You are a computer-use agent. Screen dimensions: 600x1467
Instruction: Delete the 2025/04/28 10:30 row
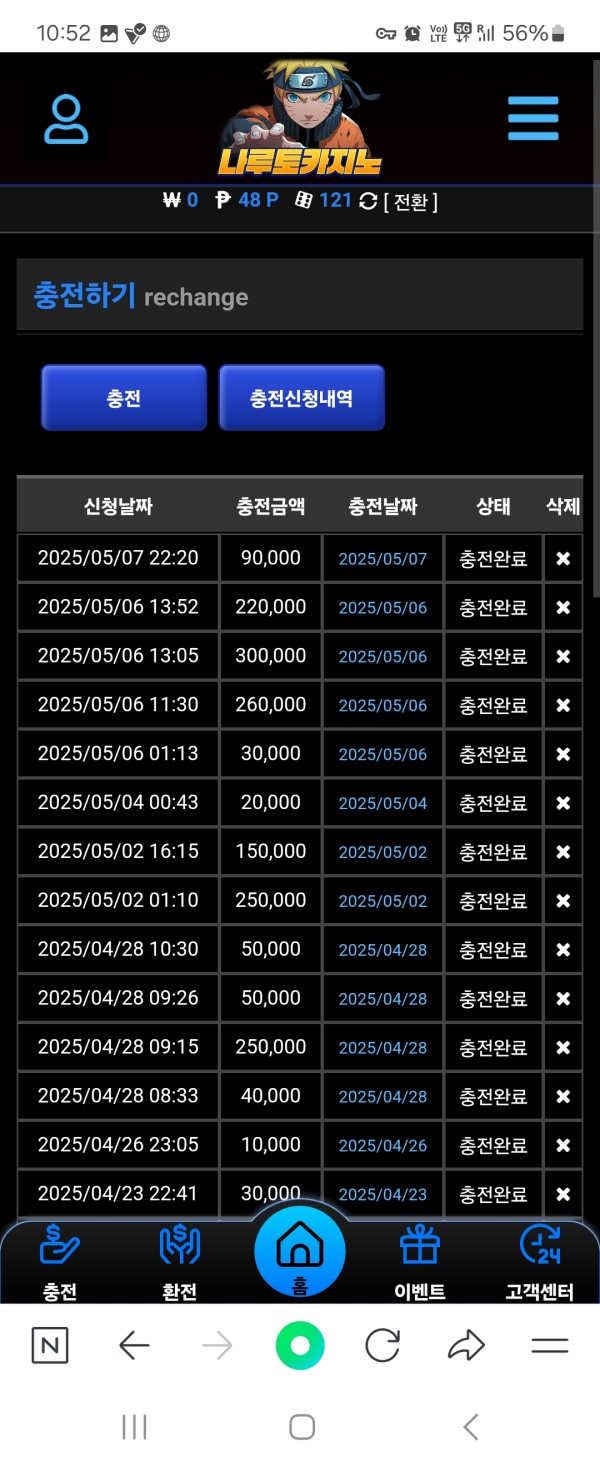coord(563,949)
